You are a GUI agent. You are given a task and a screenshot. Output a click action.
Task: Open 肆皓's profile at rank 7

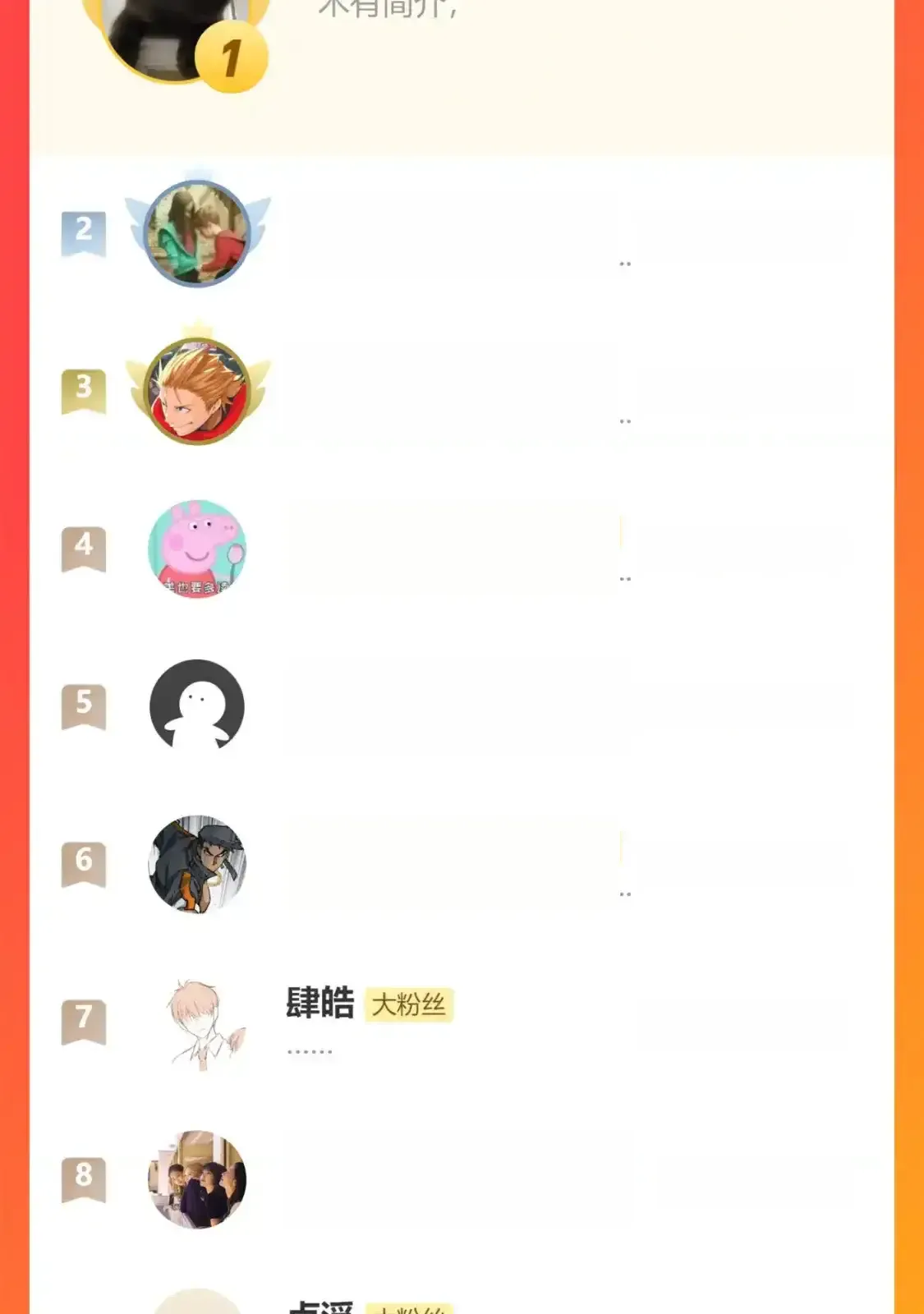pos(319,1004)
